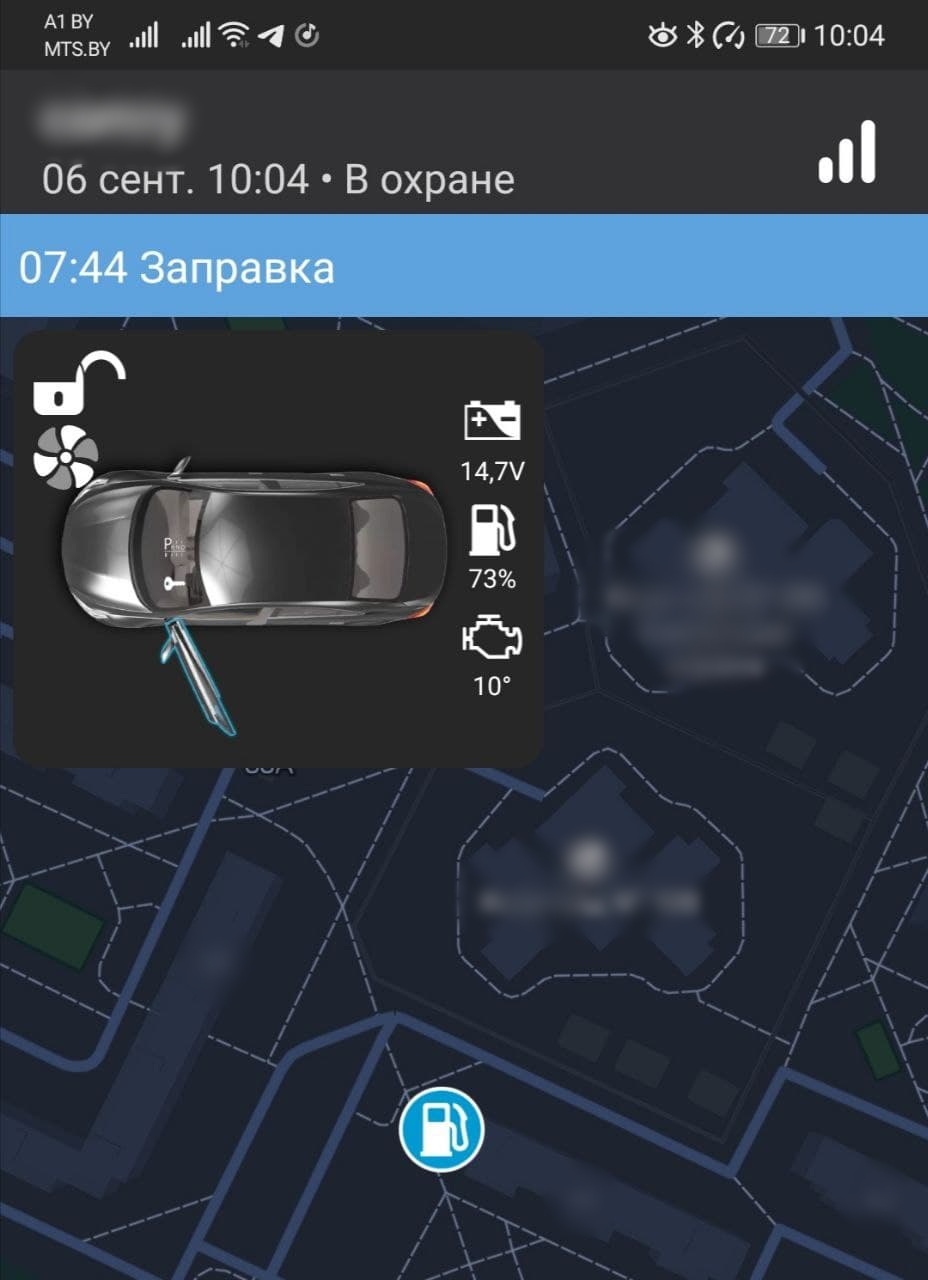Open the 07:44 Заправка event banner
928x1280 pixels.
tap(464, 268)
